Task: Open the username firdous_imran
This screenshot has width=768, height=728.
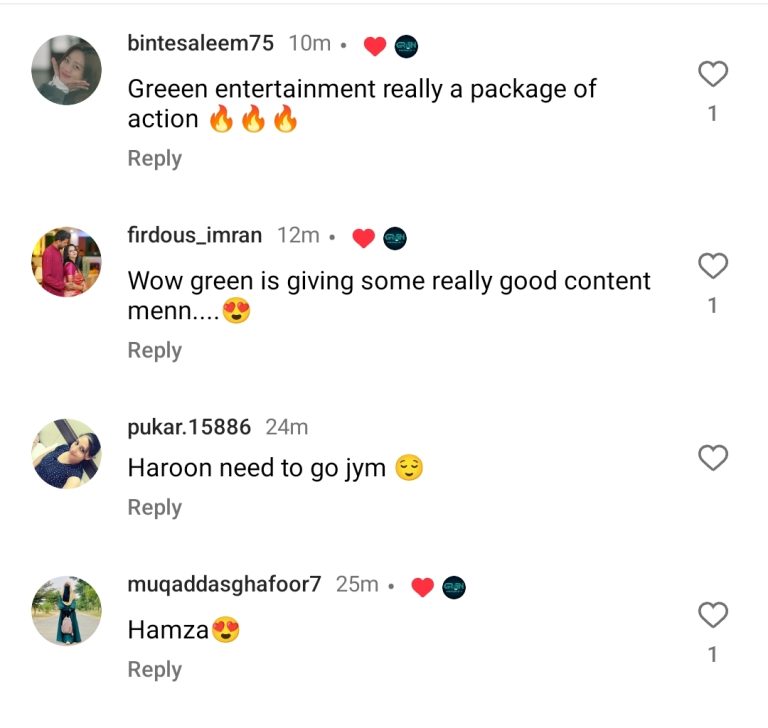Action: click(195, 236)
